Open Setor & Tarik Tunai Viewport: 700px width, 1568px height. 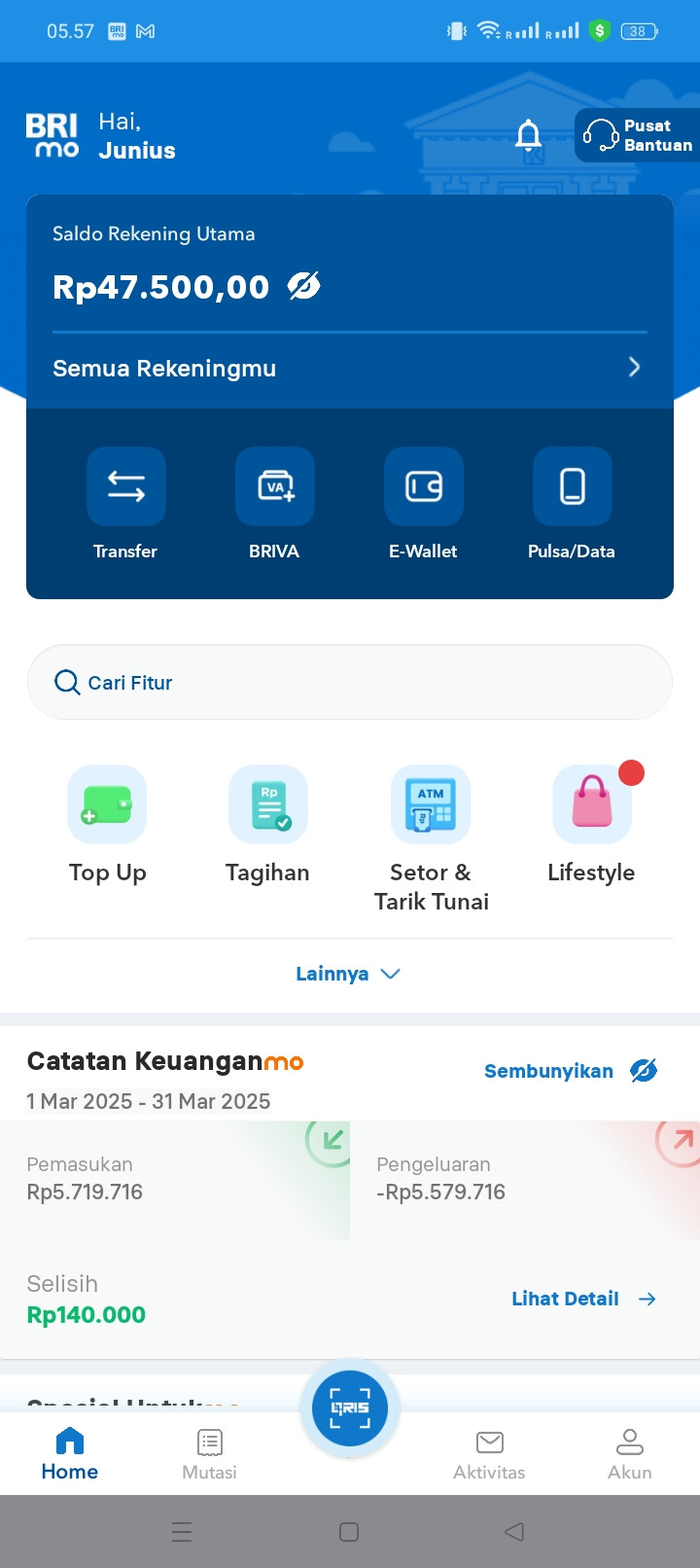tap(431, 839)
